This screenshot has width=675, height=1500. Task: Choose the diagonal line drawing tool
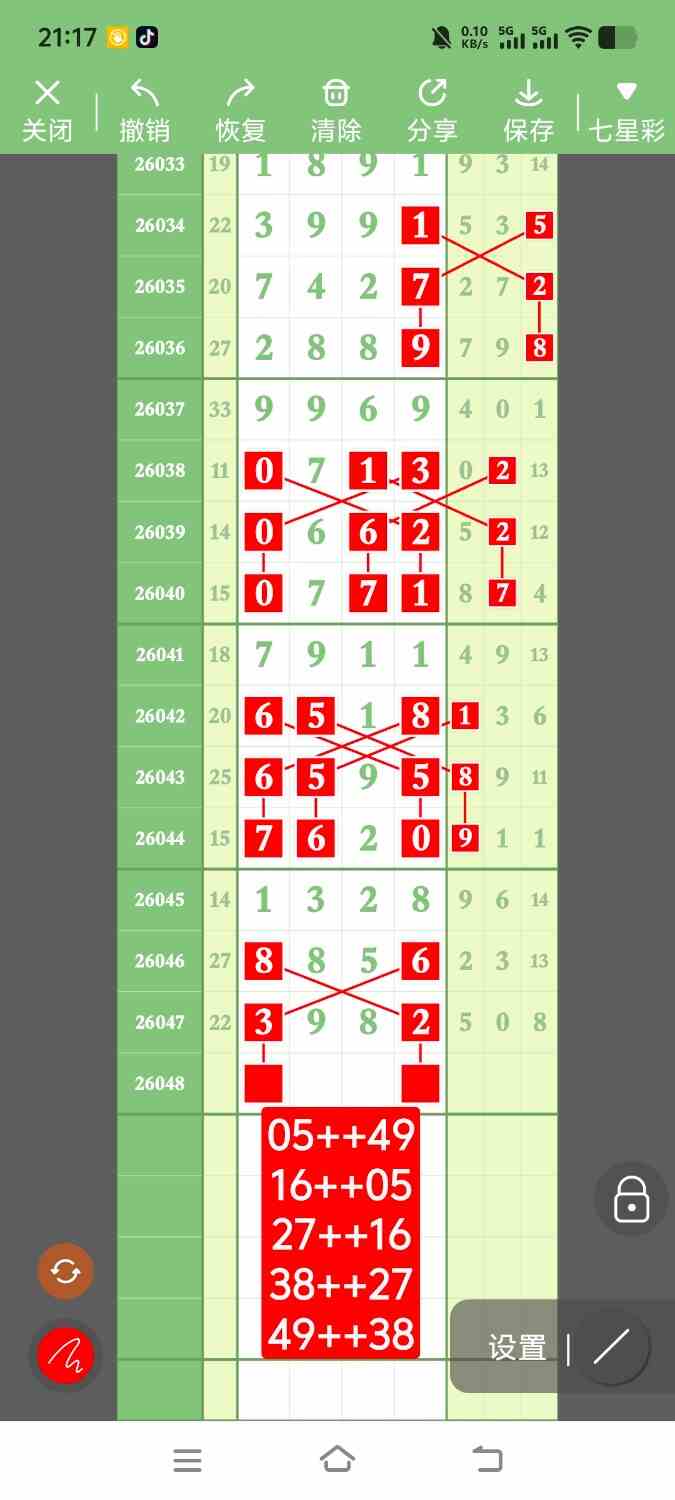tap(610, 1347)
